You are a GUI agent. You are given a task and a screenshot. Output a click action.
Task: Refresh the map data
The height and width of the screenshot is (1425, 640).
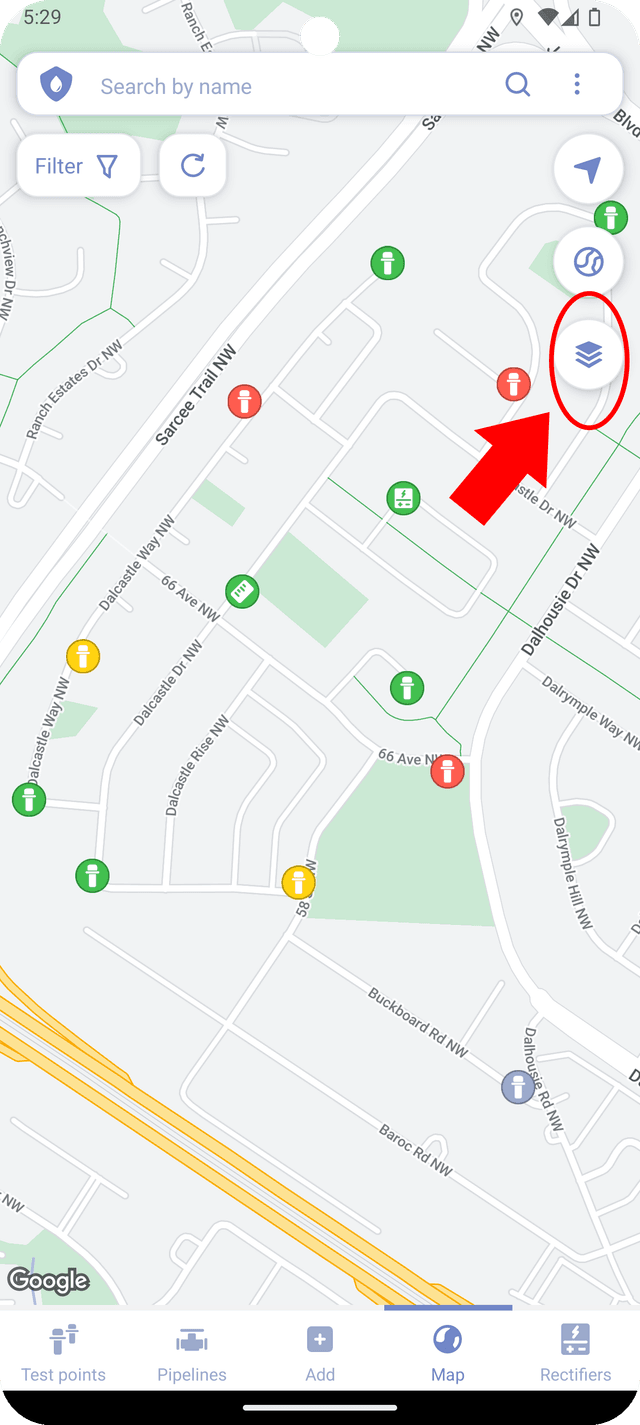tap(193, 166)
